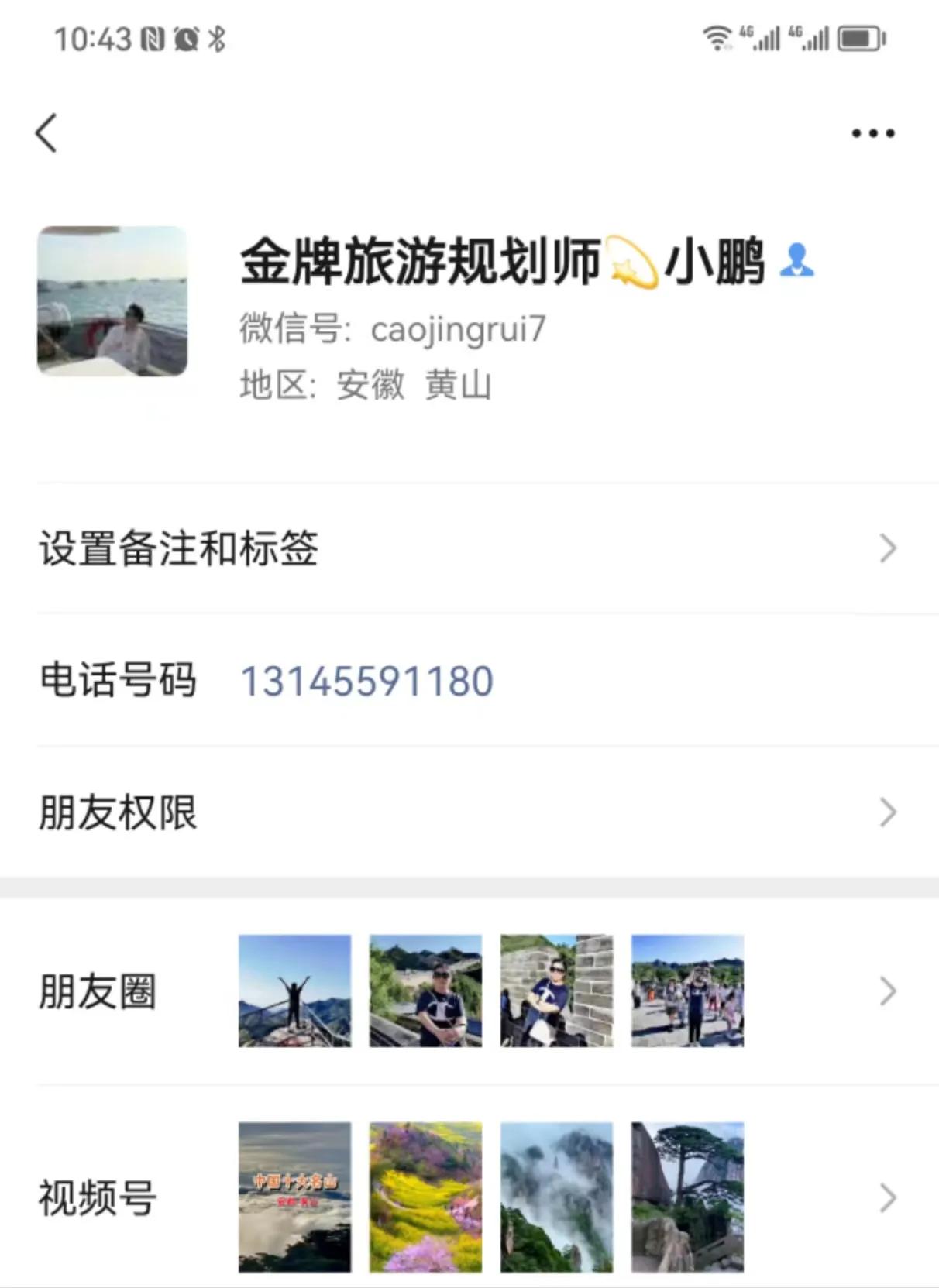Open remarks and tags via right chevron
The image size is (939, 1288).
click(x=888, y=550)
